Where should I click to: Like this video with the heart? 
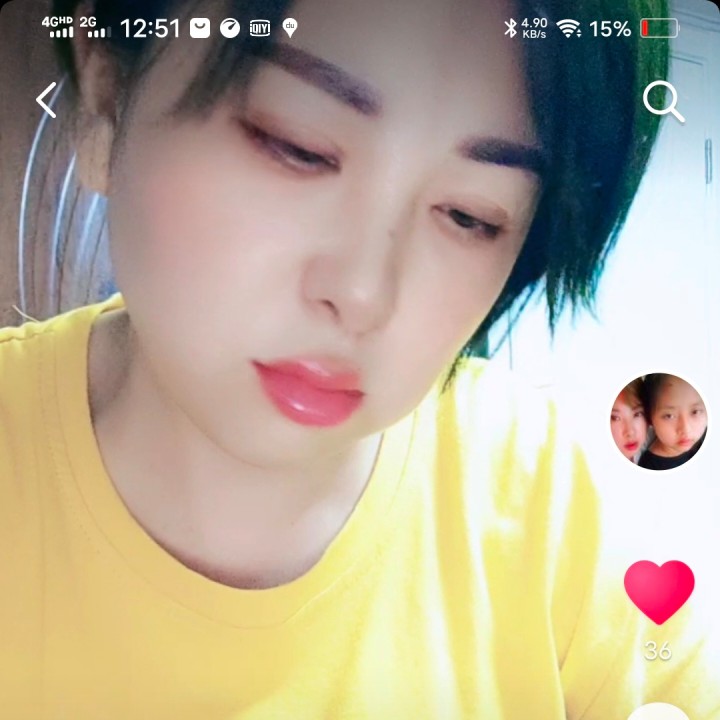click(x=658, y=591)
